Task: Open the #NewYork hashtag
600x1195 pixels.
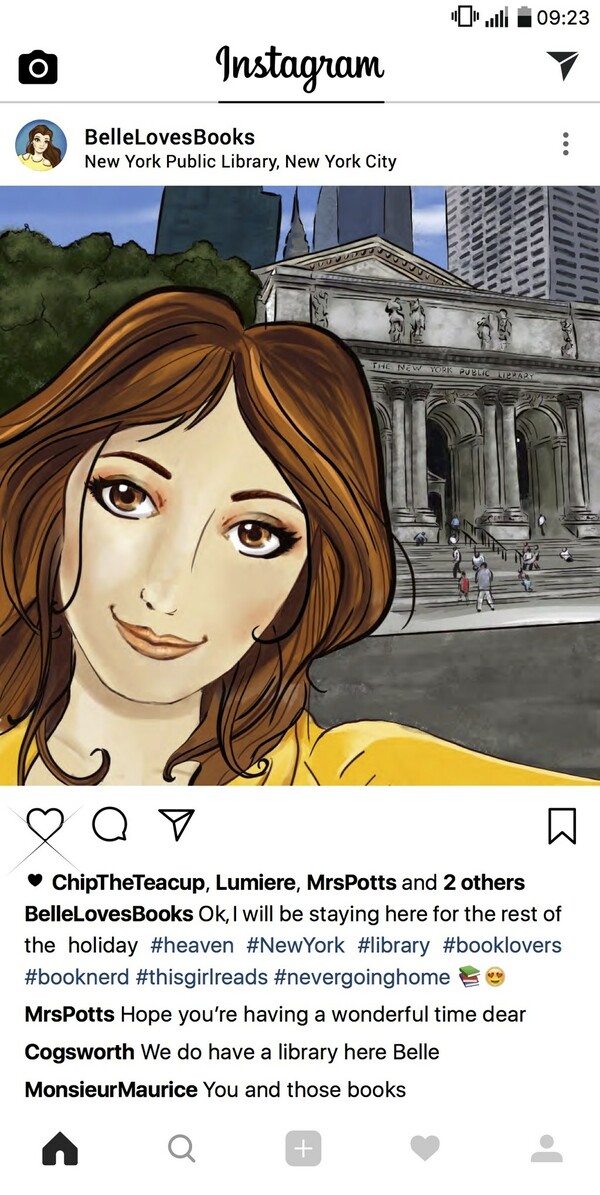Action: coord(295,945)
